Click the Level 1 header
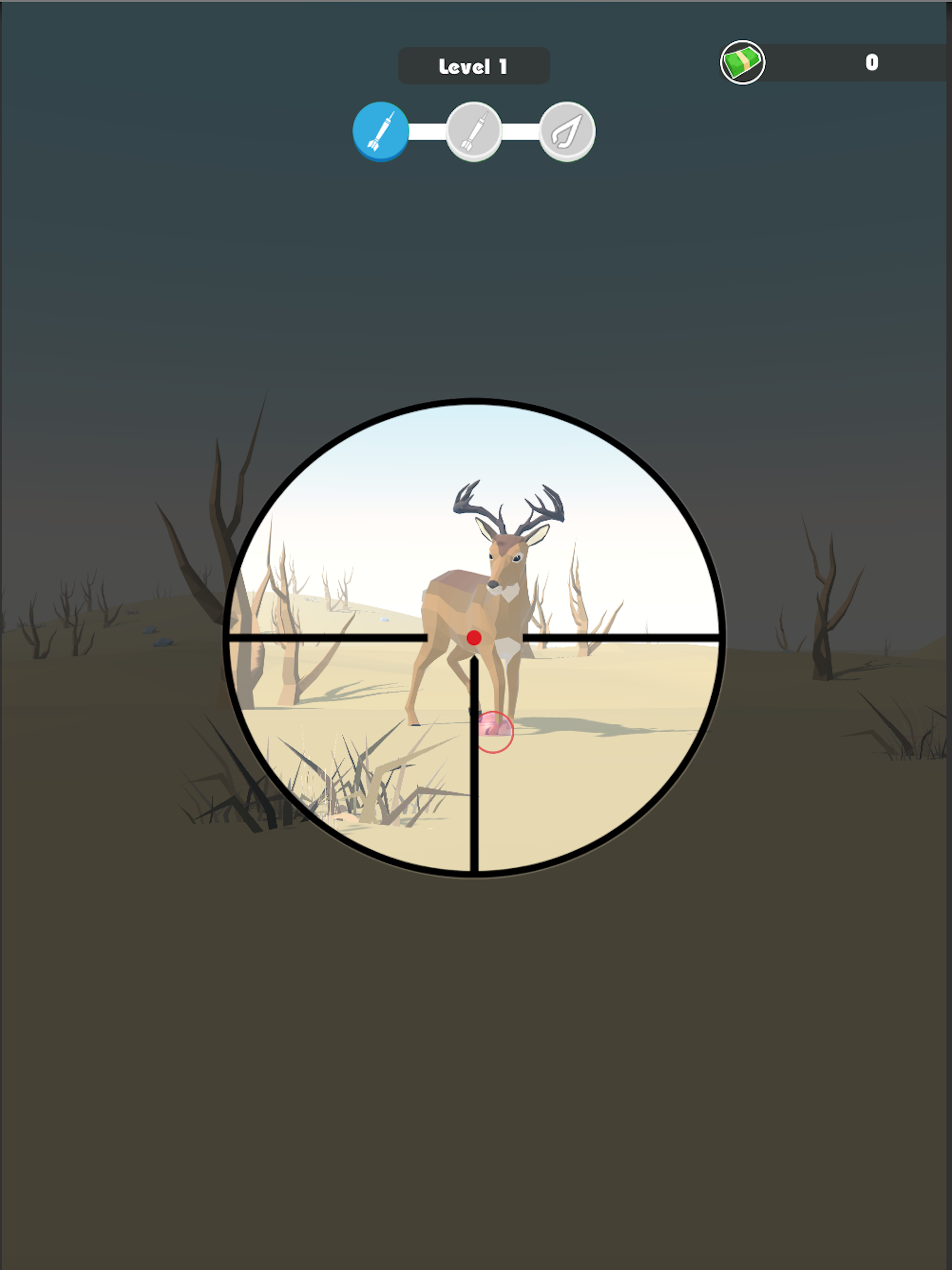Viewport: 952px width, 1270px height. [x=473, y=65]
